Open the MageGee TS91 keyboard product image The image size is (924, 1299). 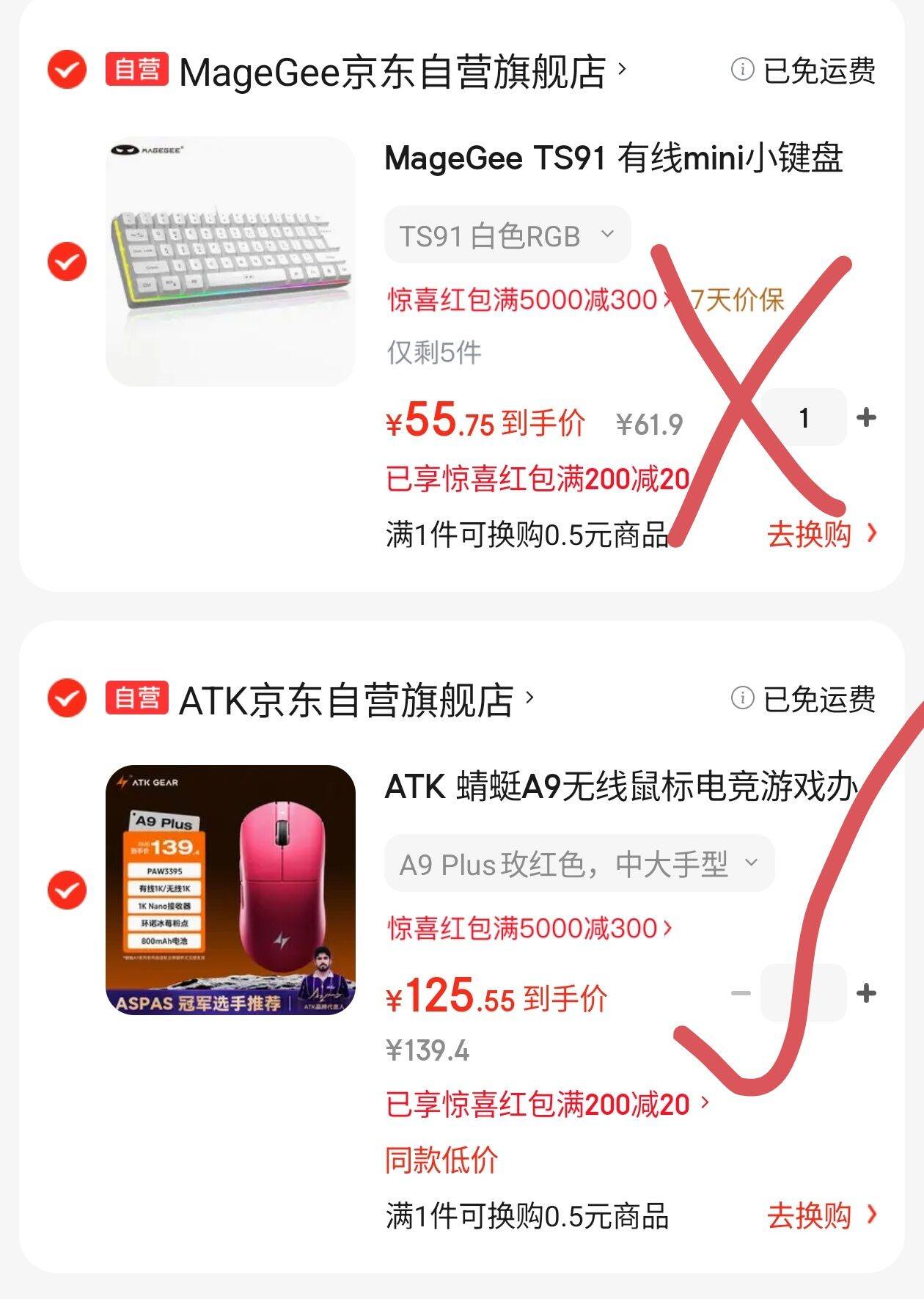pos(230,261)
